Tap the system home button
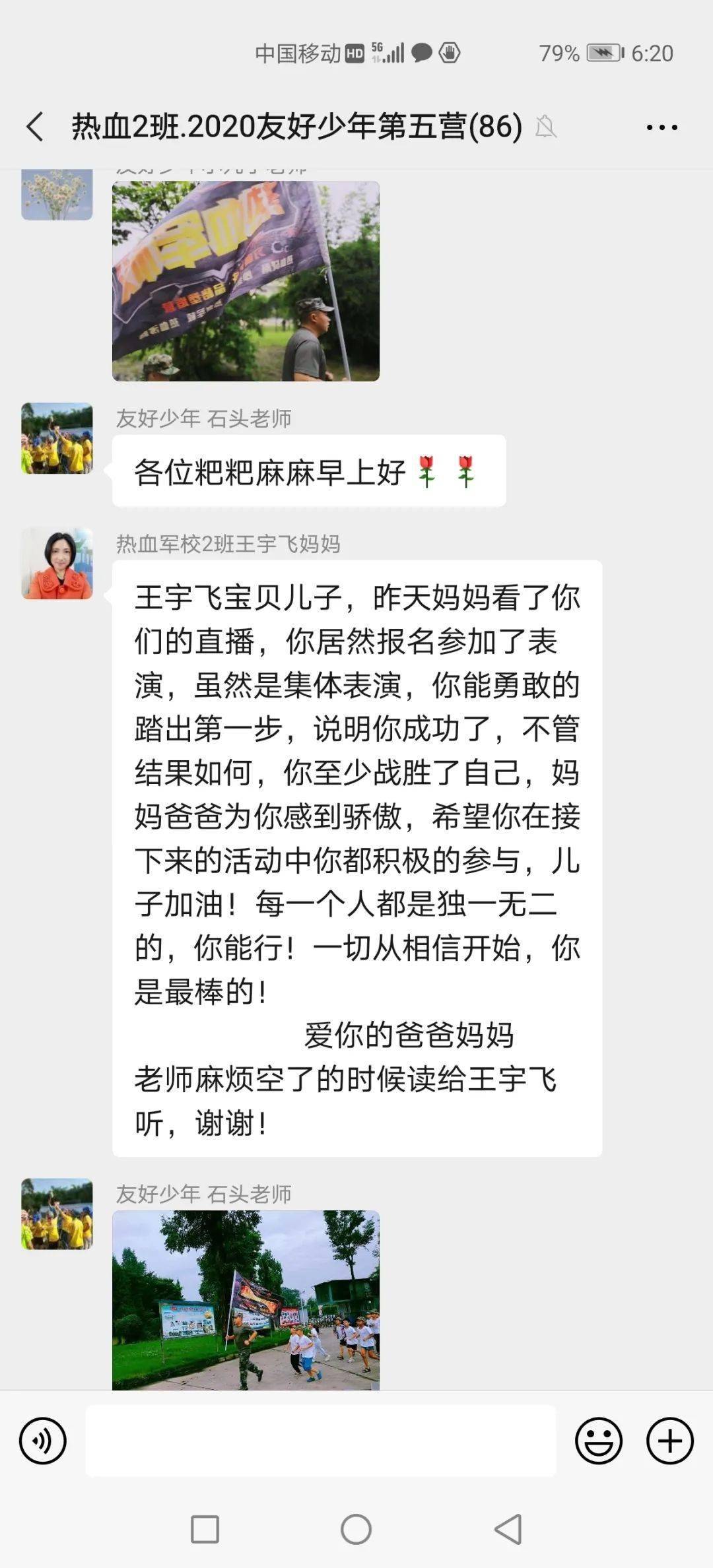 tap(356, 1529)
